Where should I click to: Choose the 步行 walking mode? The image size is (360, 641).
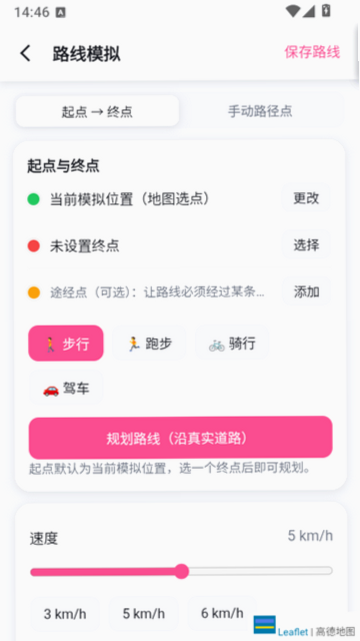(66, 343)
